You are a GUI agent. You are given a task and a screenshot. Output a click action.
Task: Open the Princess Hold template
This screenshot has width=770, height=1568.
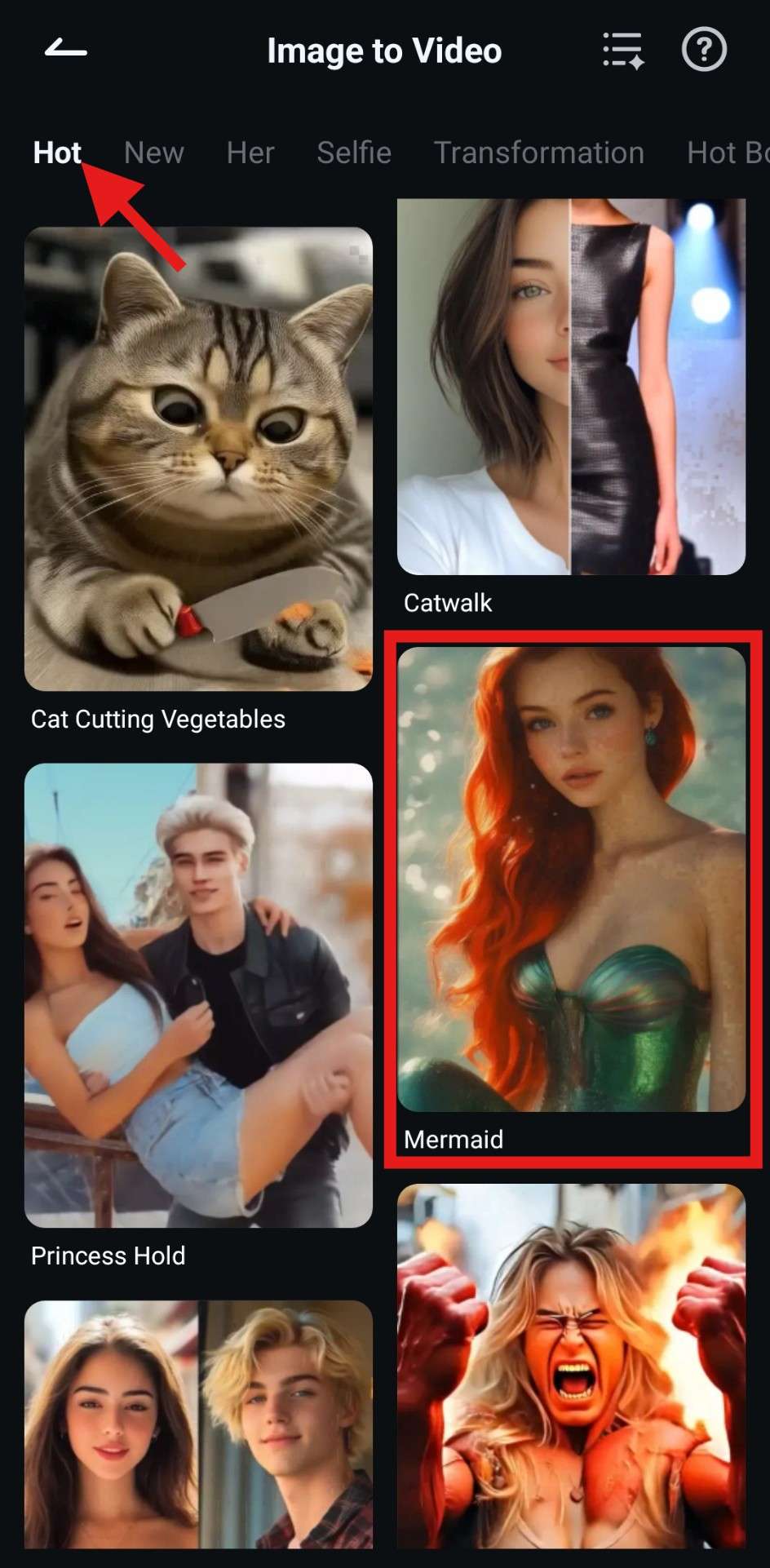click(198, 994)
